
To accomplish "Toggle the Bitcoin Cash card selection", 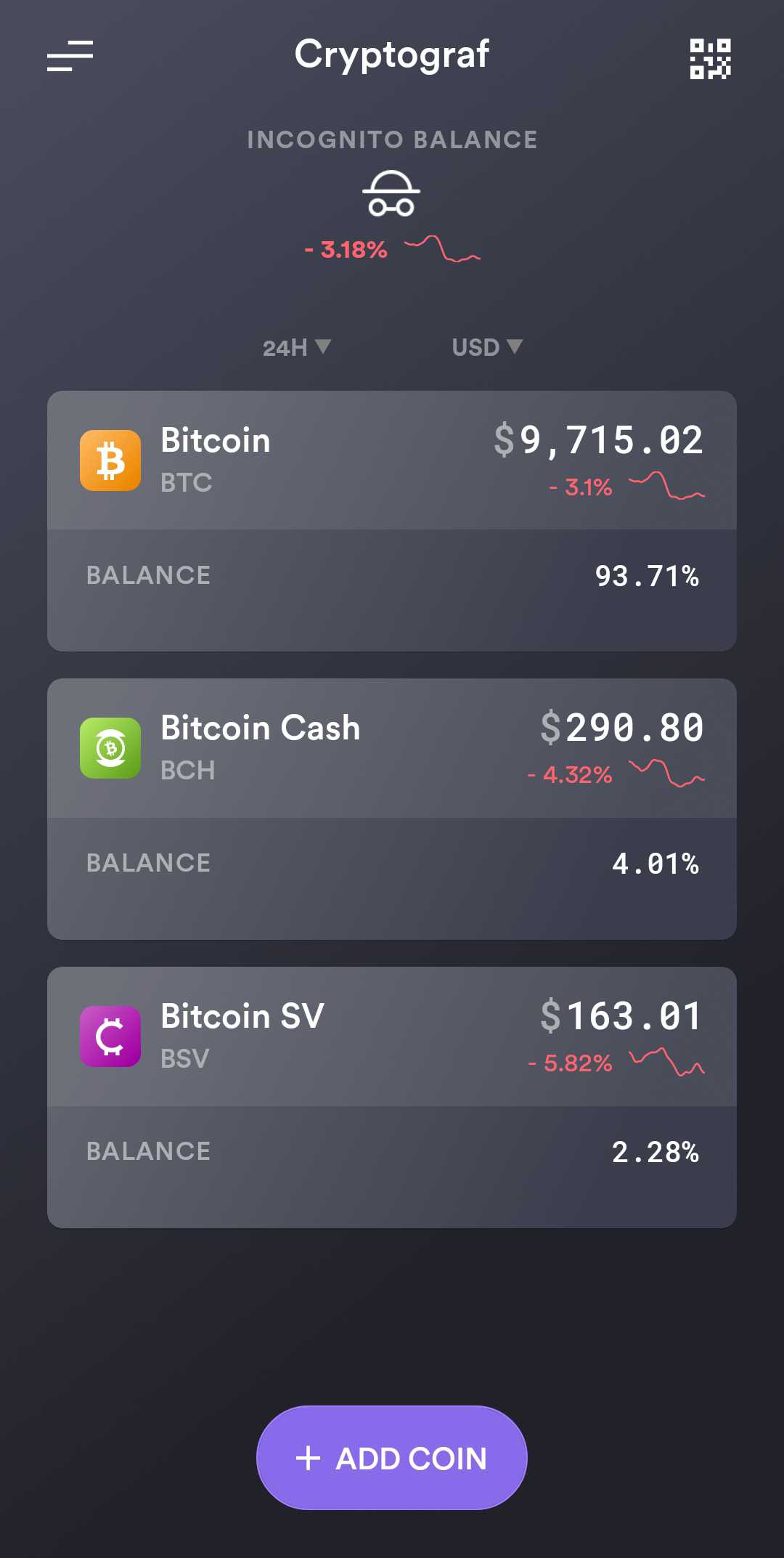I will tap(392, 748).
